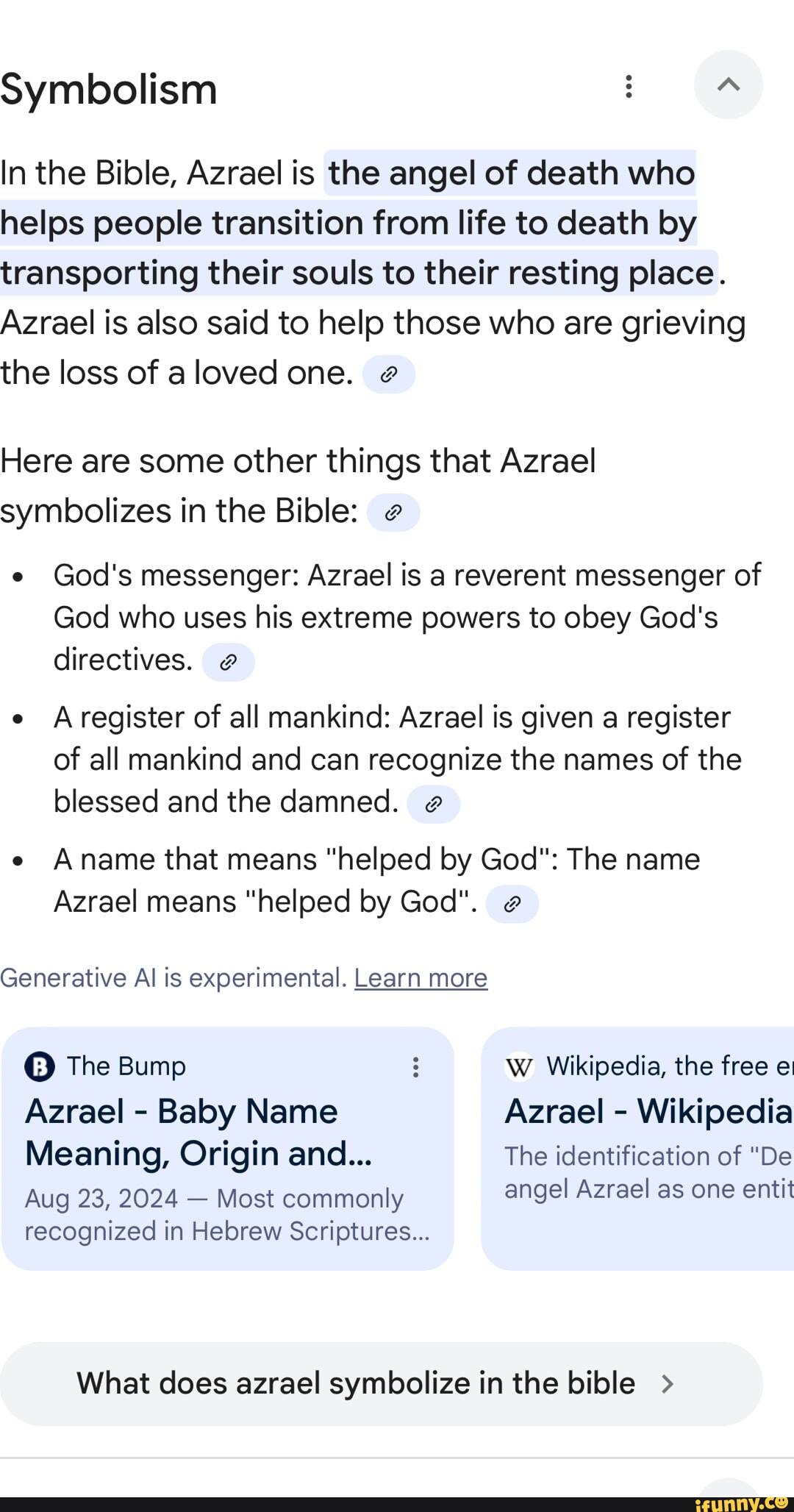Open the citation link for God's messenger bullet
The width and height of the screenshot is (794, 1512).
pos(229,661)
